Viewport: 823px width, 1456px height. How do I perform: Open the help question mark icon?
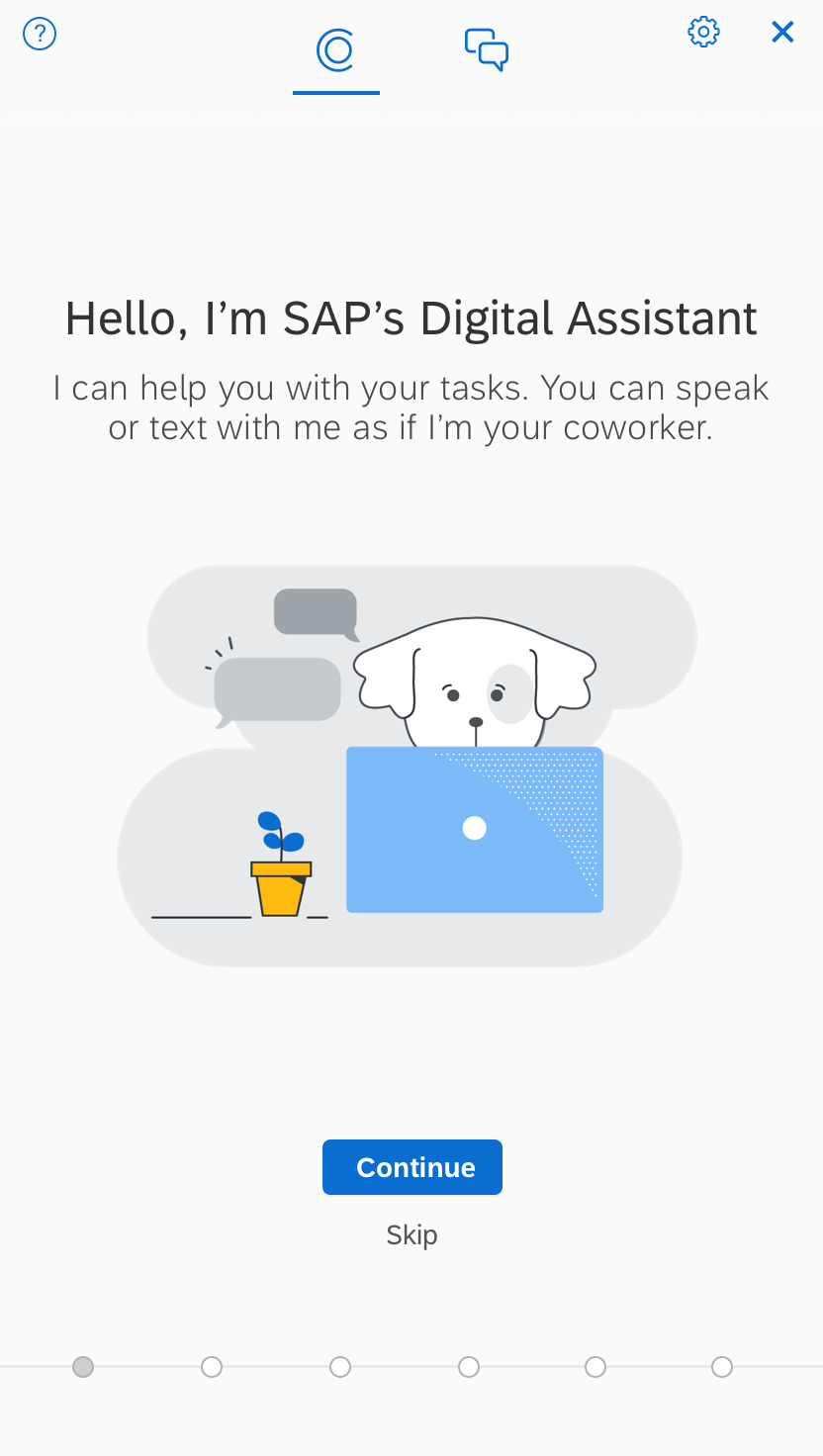click(x=40, y=35)
